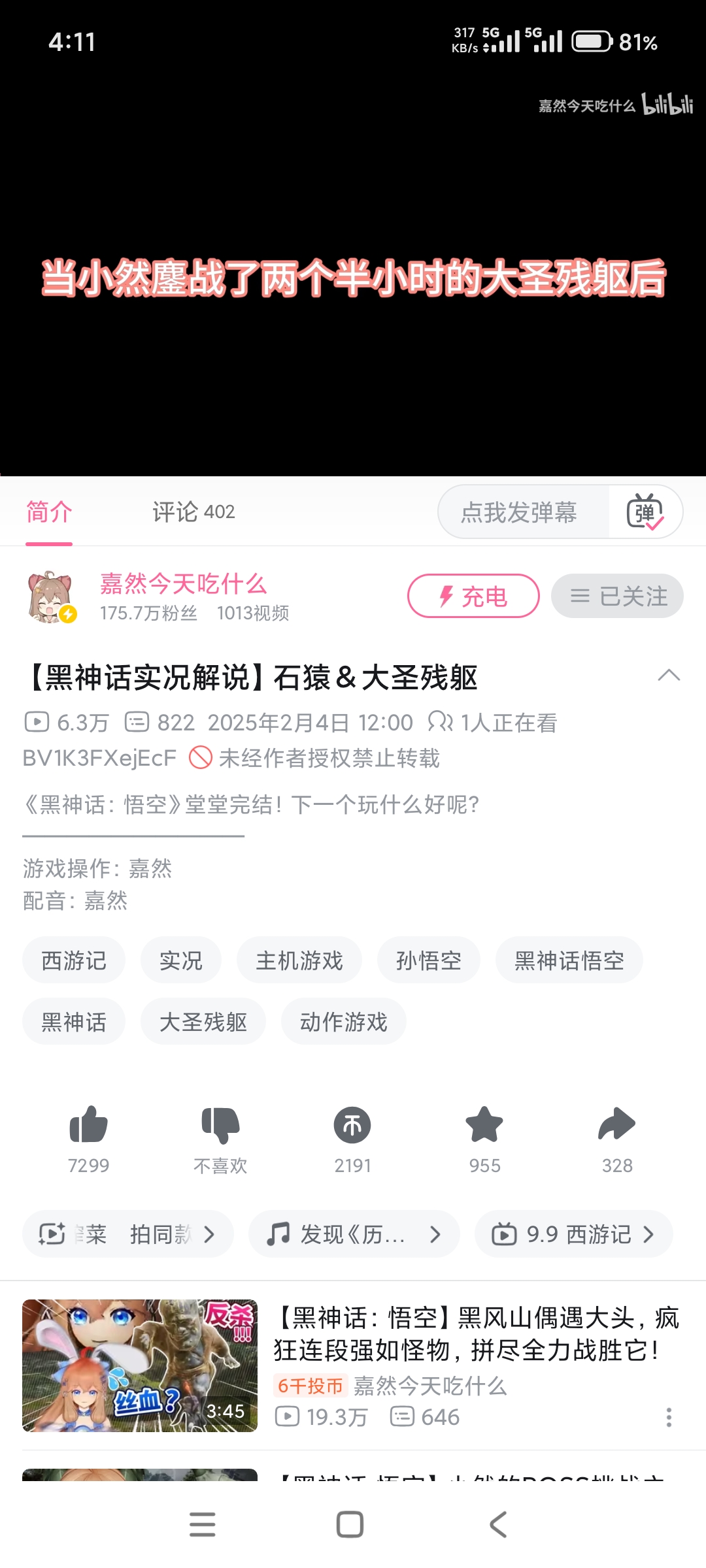Toggle the danmaku 弹 icon
The height and width of the screenshot is (1568, 706).
coord(645,512)
